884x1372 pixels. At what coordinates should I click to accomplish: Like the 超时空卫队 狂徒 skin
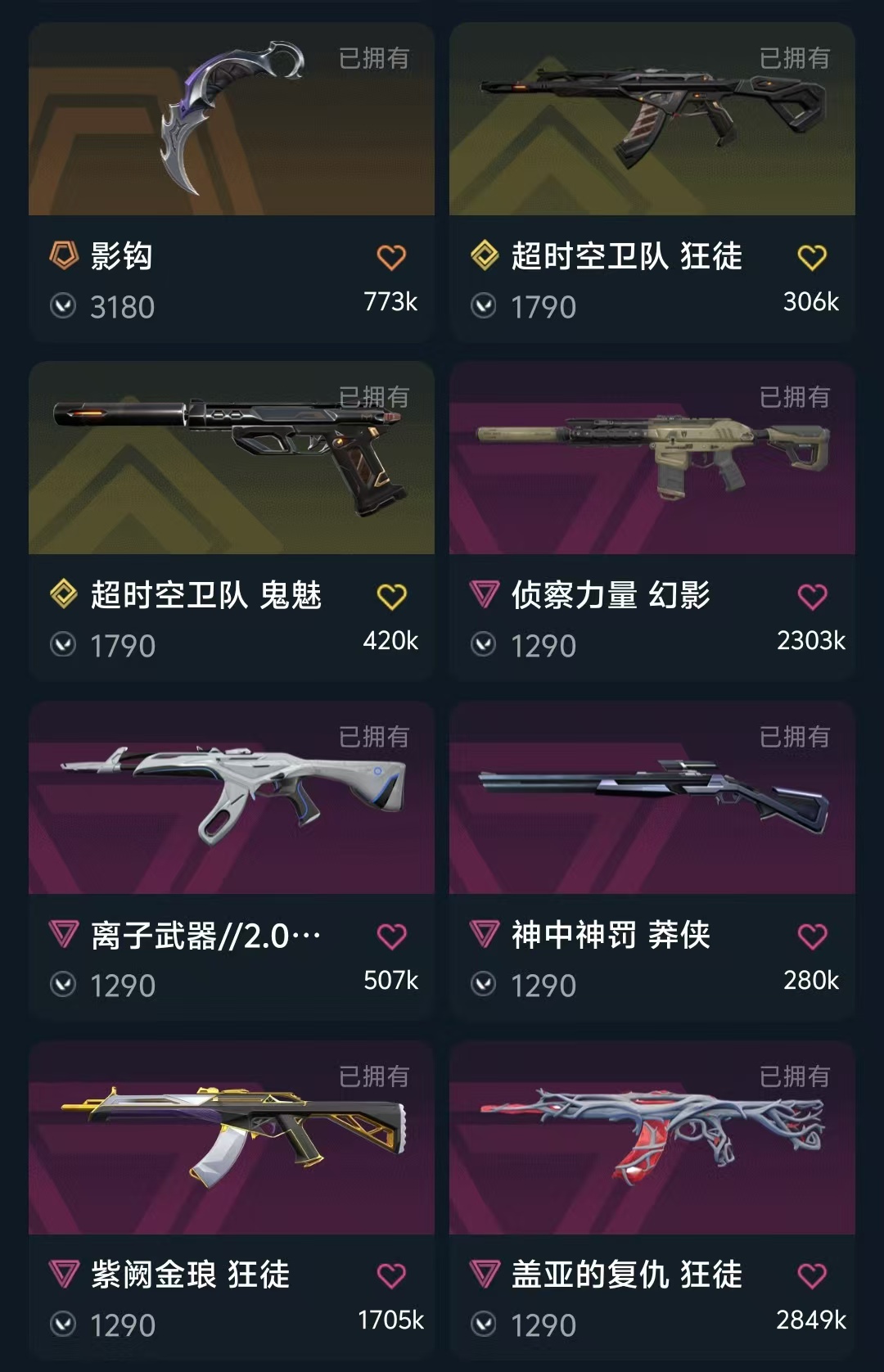[x=812, y=258]
